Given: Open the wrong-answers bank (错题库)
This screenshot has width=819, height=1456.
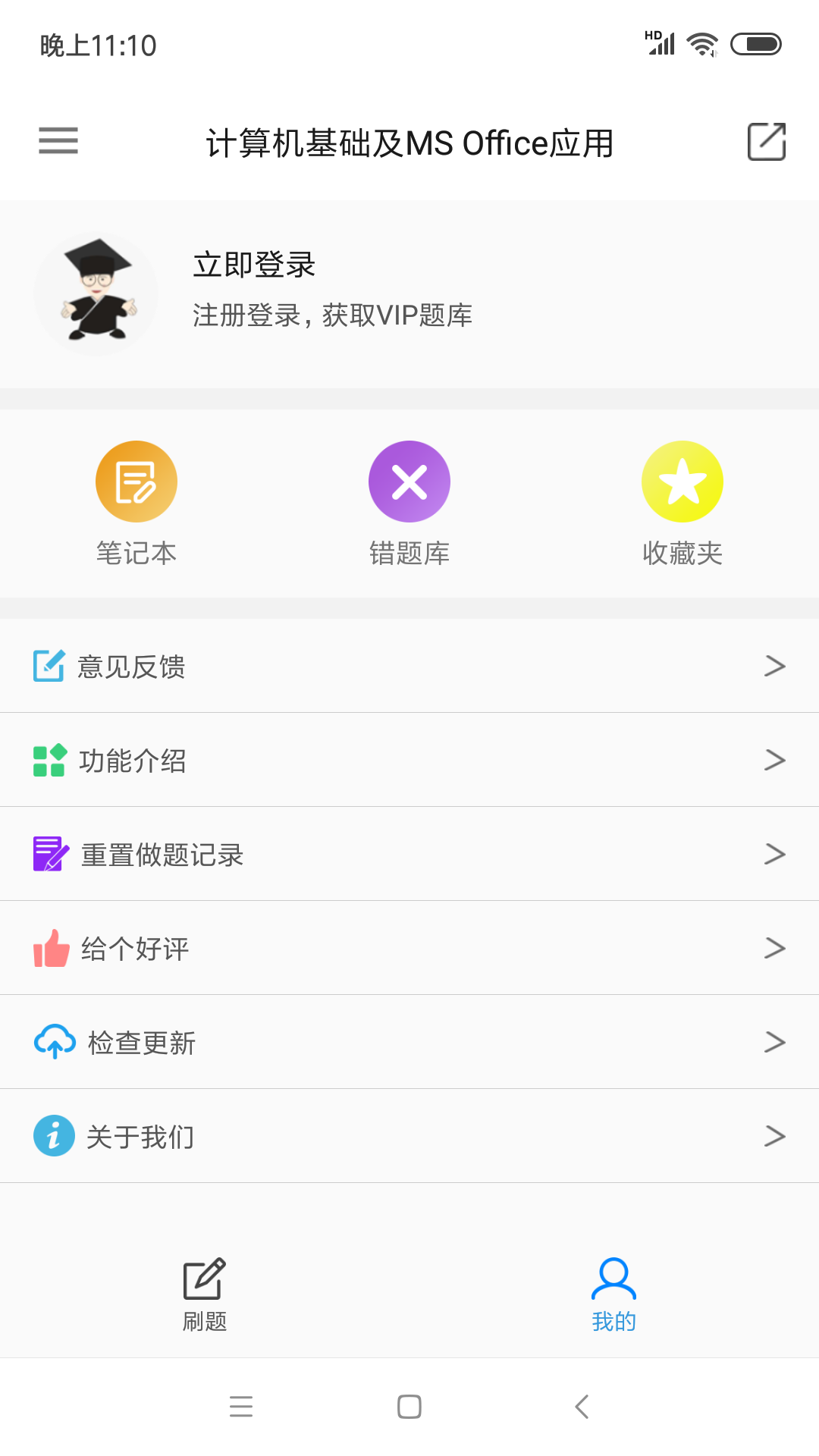Looking at the screenshot, I should (409, 481).
